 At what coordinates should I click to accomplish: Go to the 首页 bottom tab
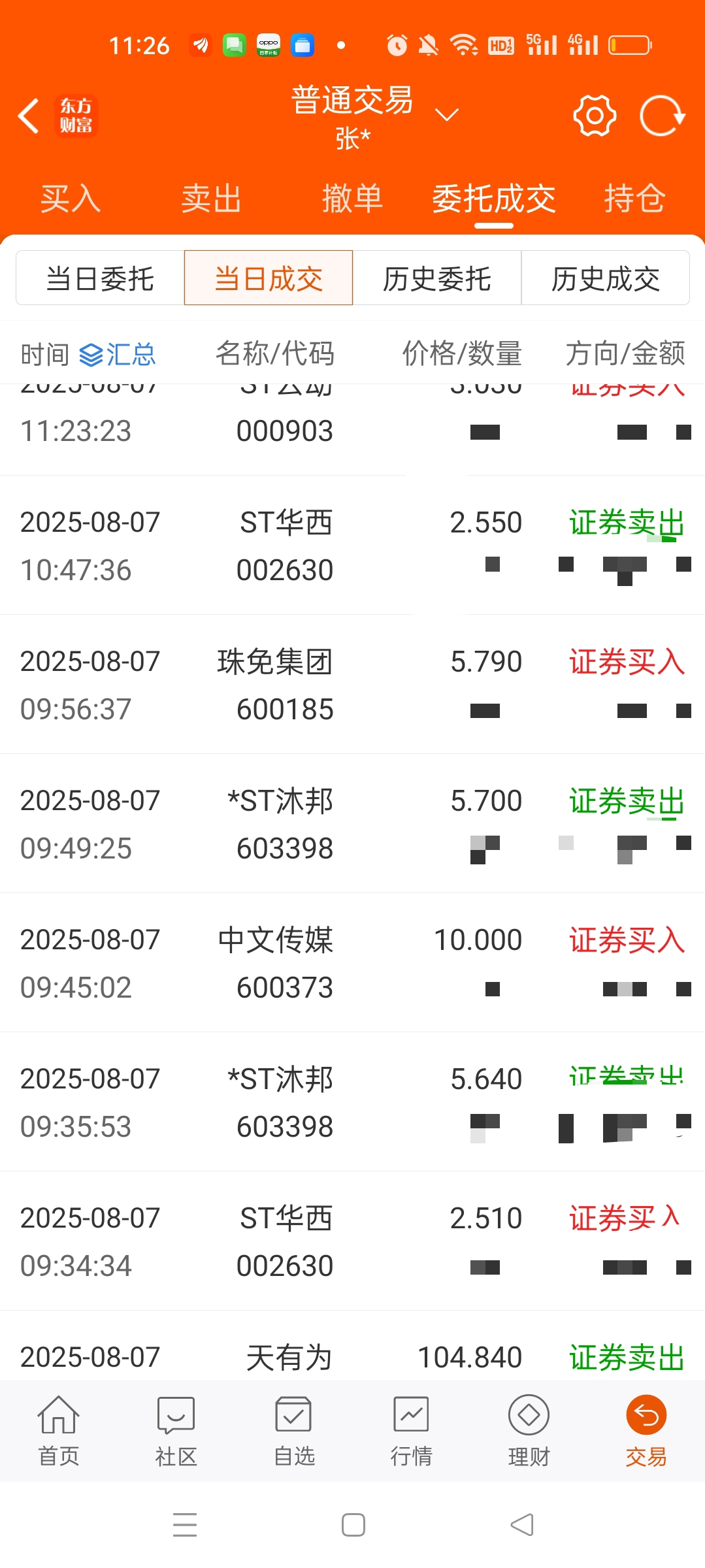(x=59, y=1431)
